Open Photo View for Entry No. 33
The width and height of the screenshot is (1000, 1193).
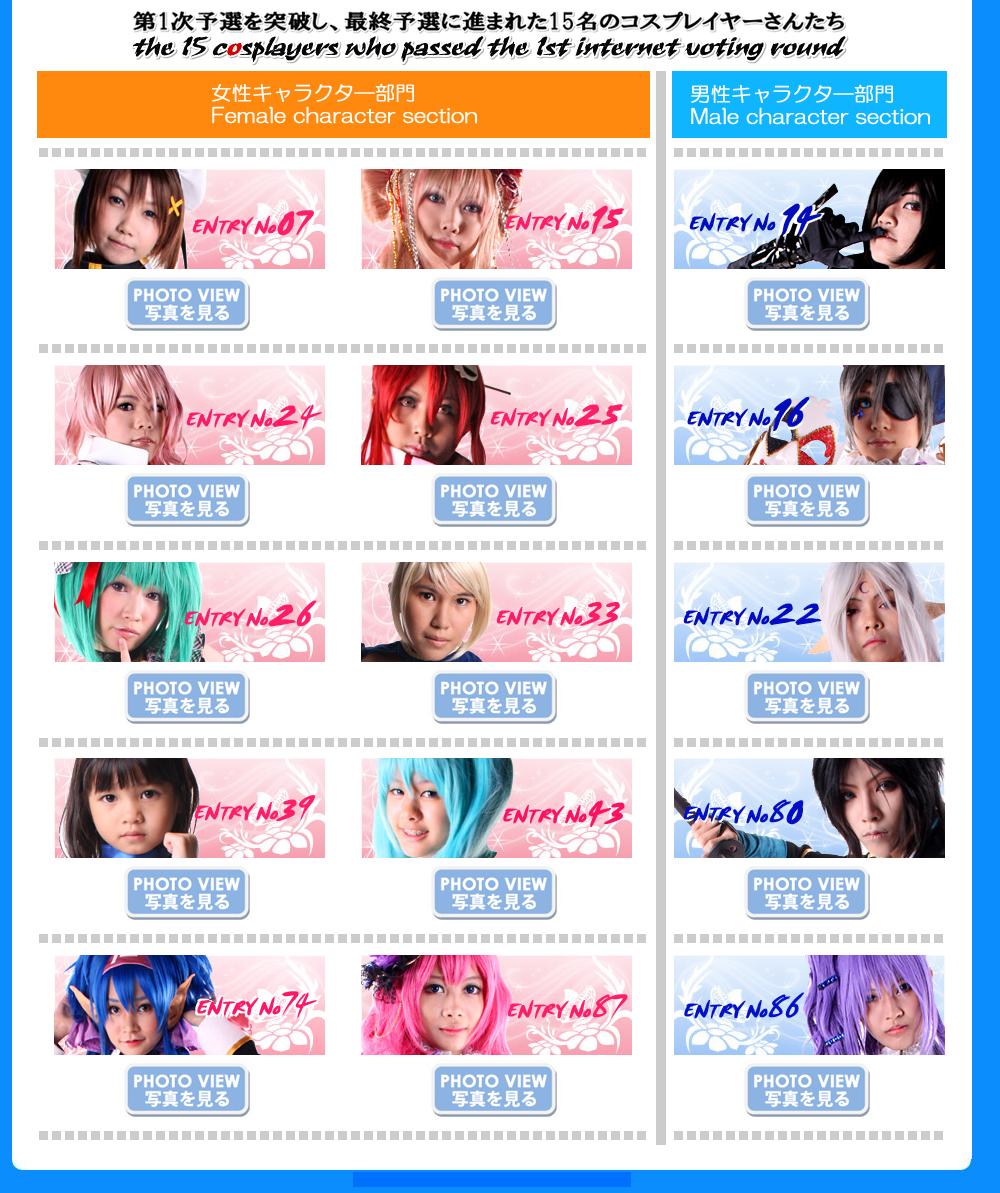[494, 698]
